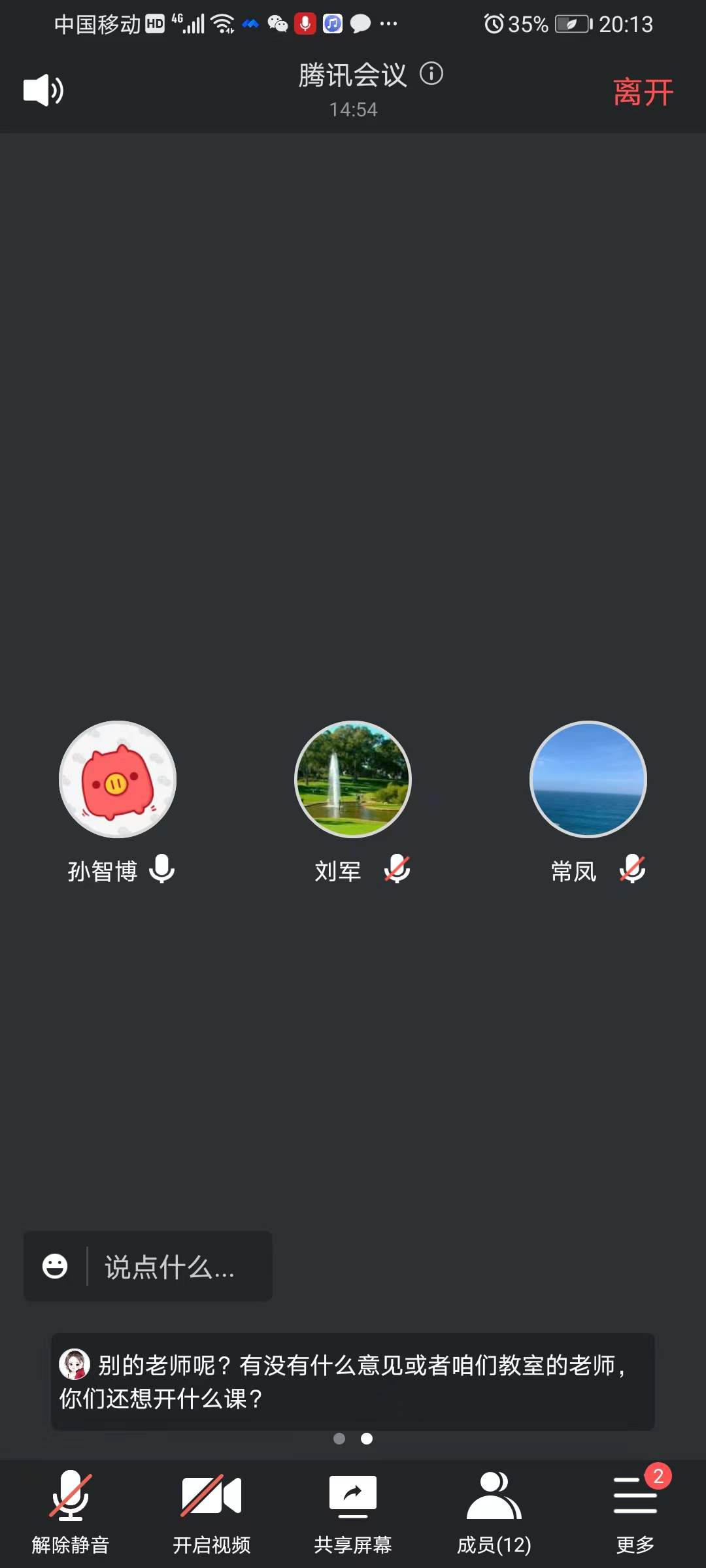Screen dimensions: 706x1568
Task: Go to the first page indicator dot
Action: tap(339, 1439)
